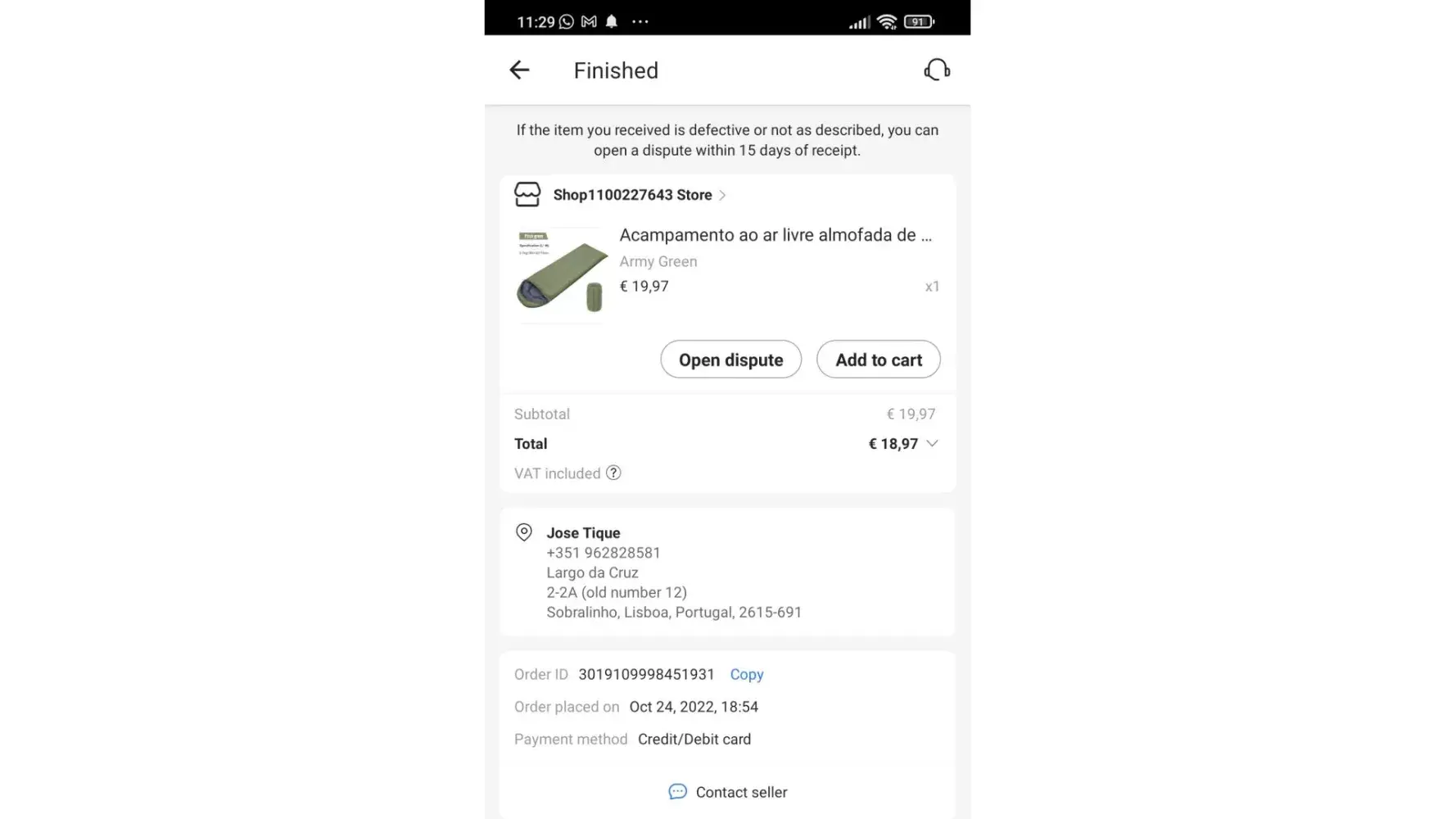Image resolution: width=1456 pixels, height=819 pixels.
Task: Open customer support headset icon
Action: pyautogui.click(x=937, y=70)
